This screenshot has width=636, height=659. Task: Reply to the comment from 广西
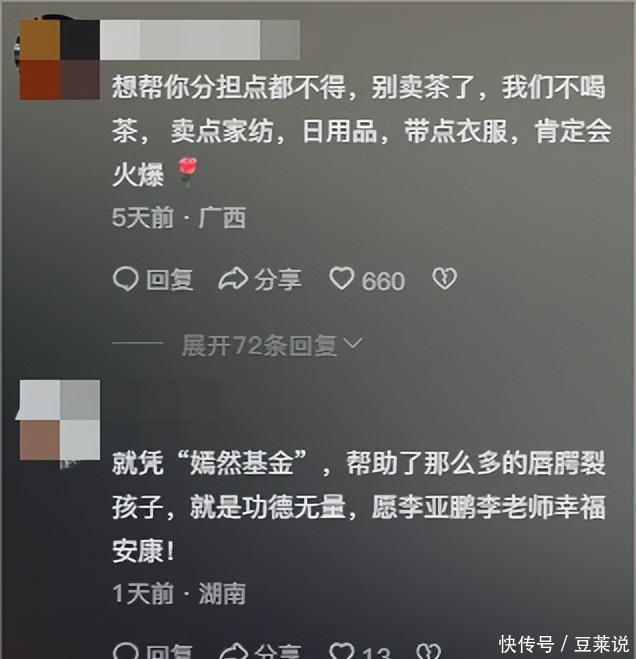click(x=153, y=279)
